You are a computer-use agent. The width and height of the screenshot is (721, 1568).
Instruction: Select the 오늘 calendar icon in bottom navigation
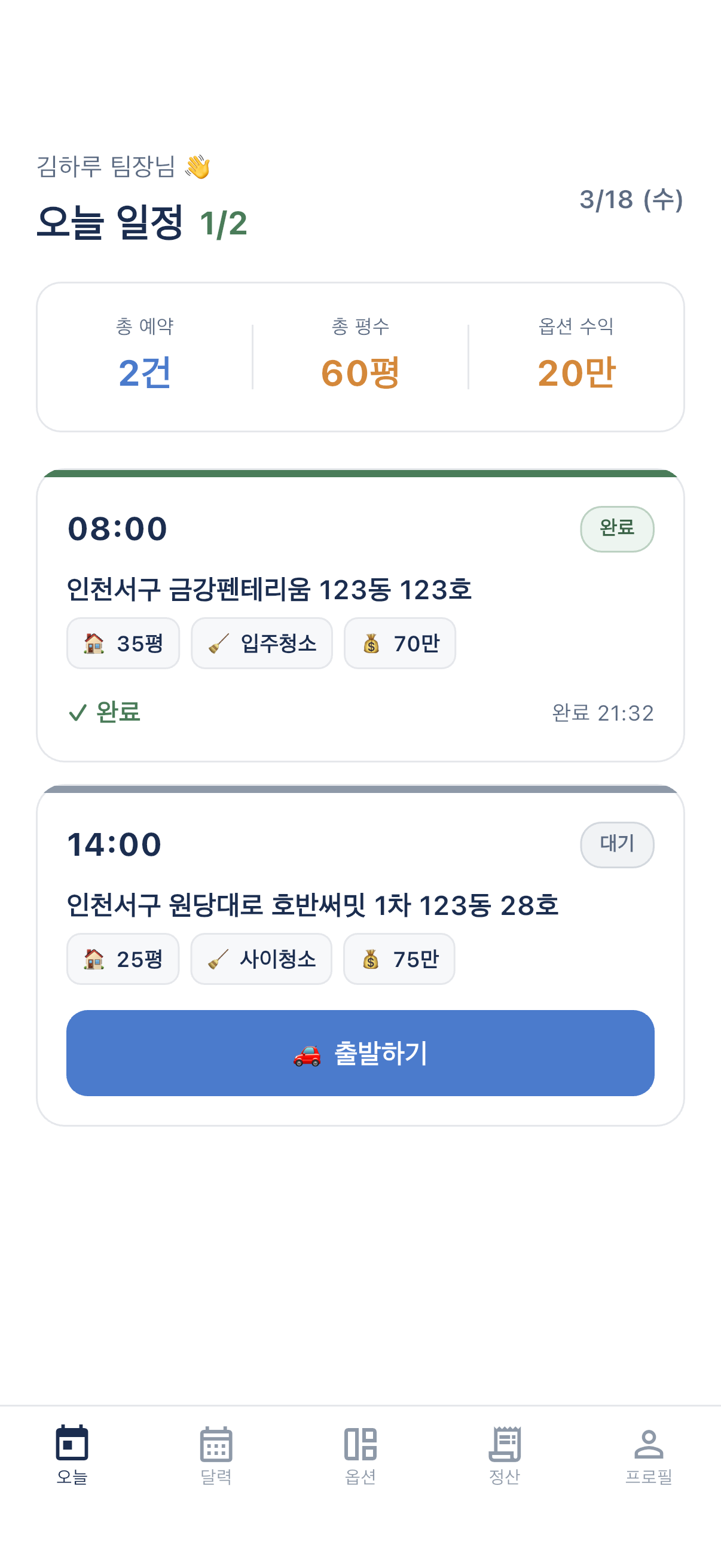coord(72,1442)
